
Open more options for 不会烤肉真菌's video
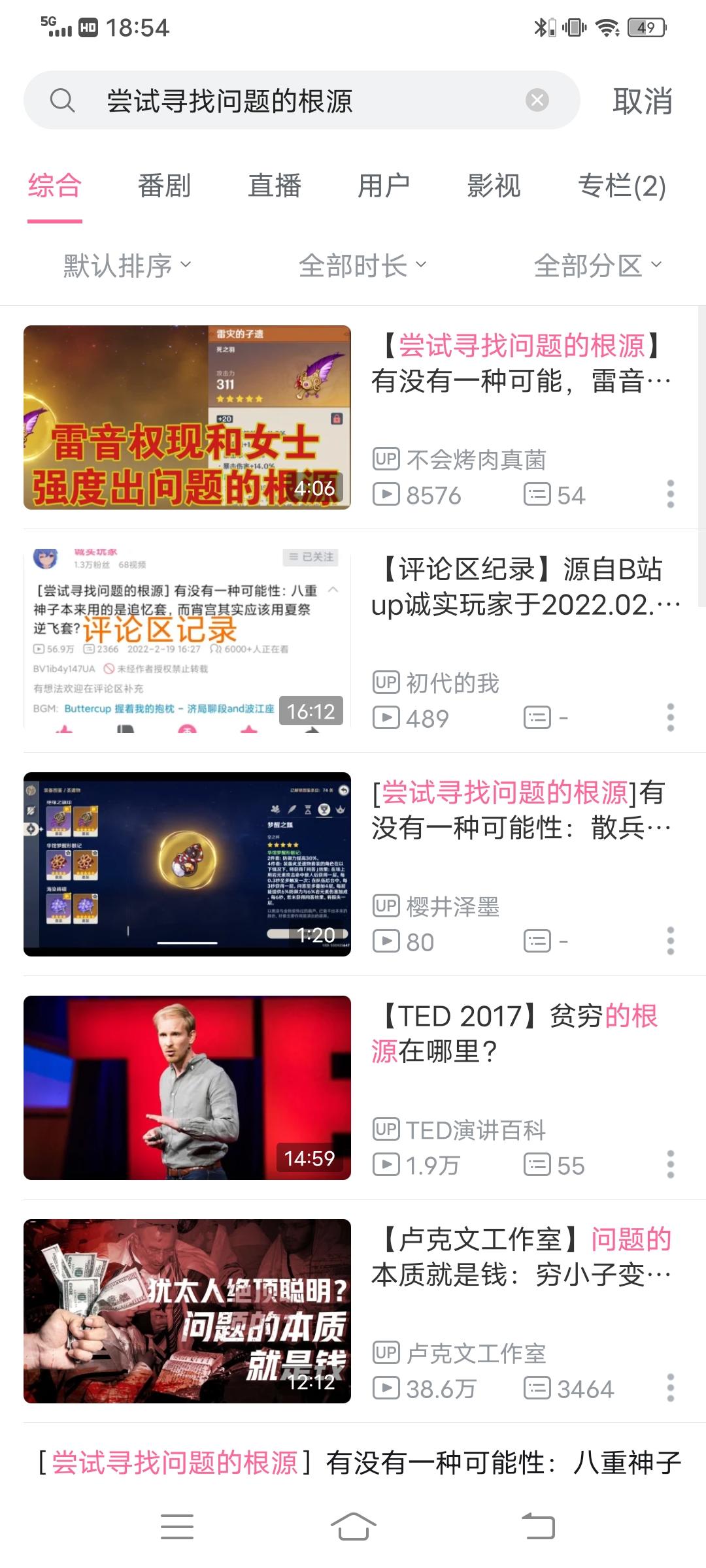[x=670, y=494]
